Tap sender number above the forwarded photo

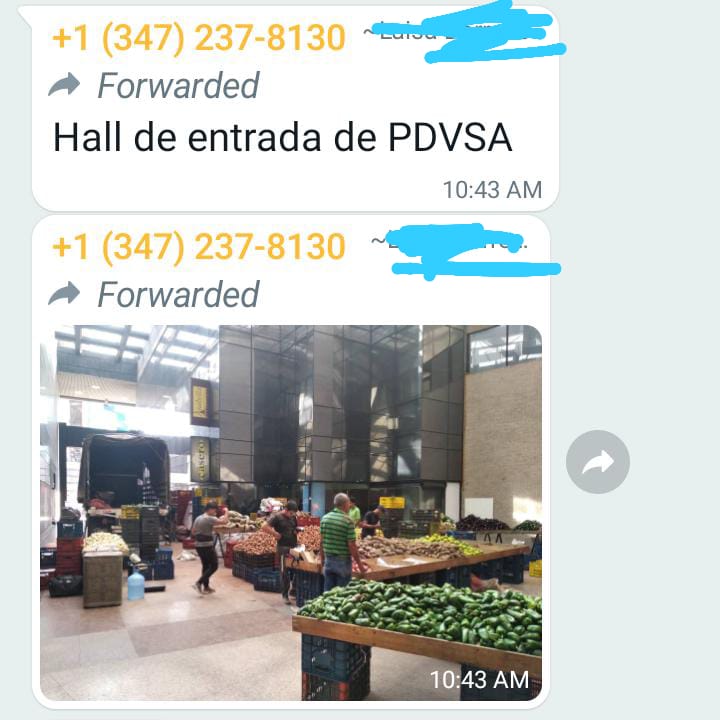(x=198, y=246)
